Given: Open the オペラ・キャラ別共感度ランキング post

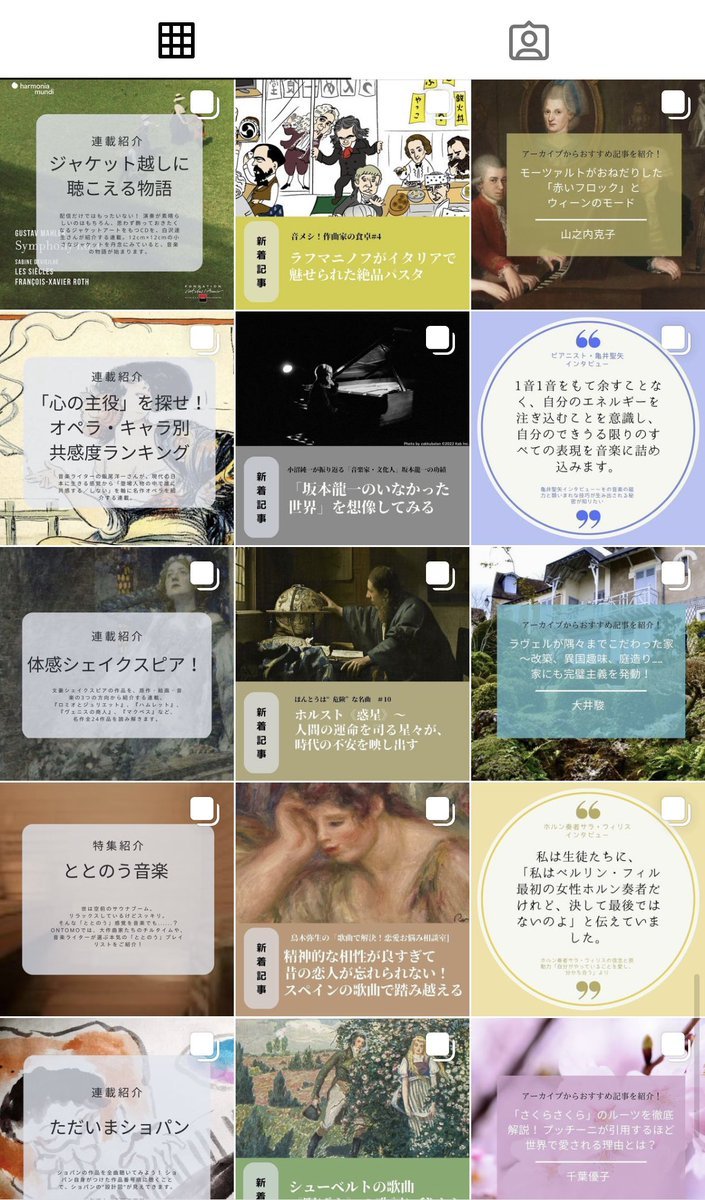Looking at the screenshot, I should (x=116, y=428).
